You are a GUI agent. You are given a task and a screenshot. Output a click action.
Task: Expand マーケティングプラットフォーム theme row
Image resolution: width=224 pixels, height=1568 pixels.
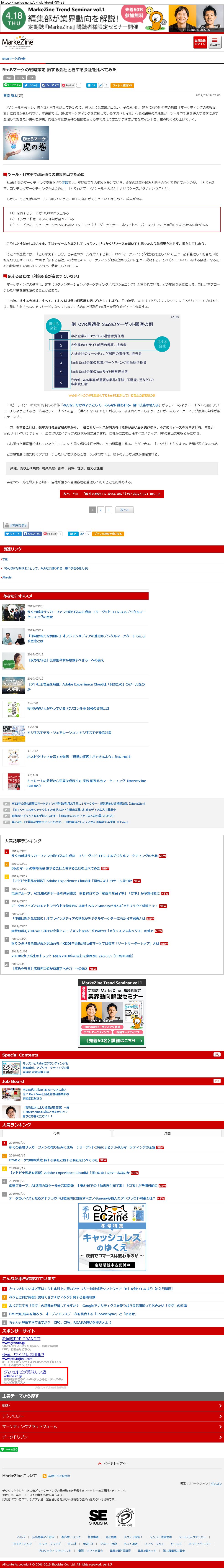coord(112,1427)
